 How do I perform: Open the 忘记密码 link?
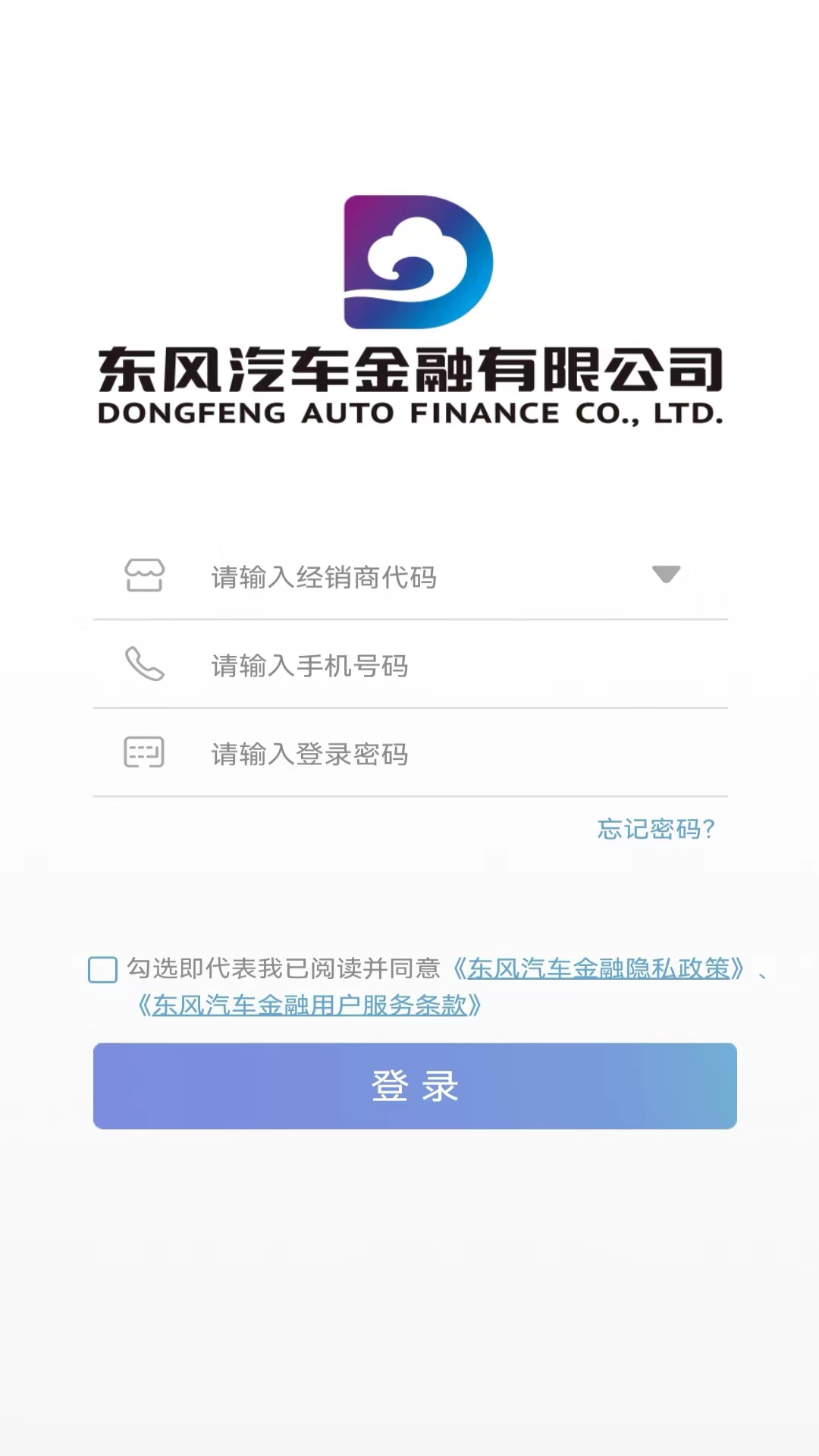656,829
